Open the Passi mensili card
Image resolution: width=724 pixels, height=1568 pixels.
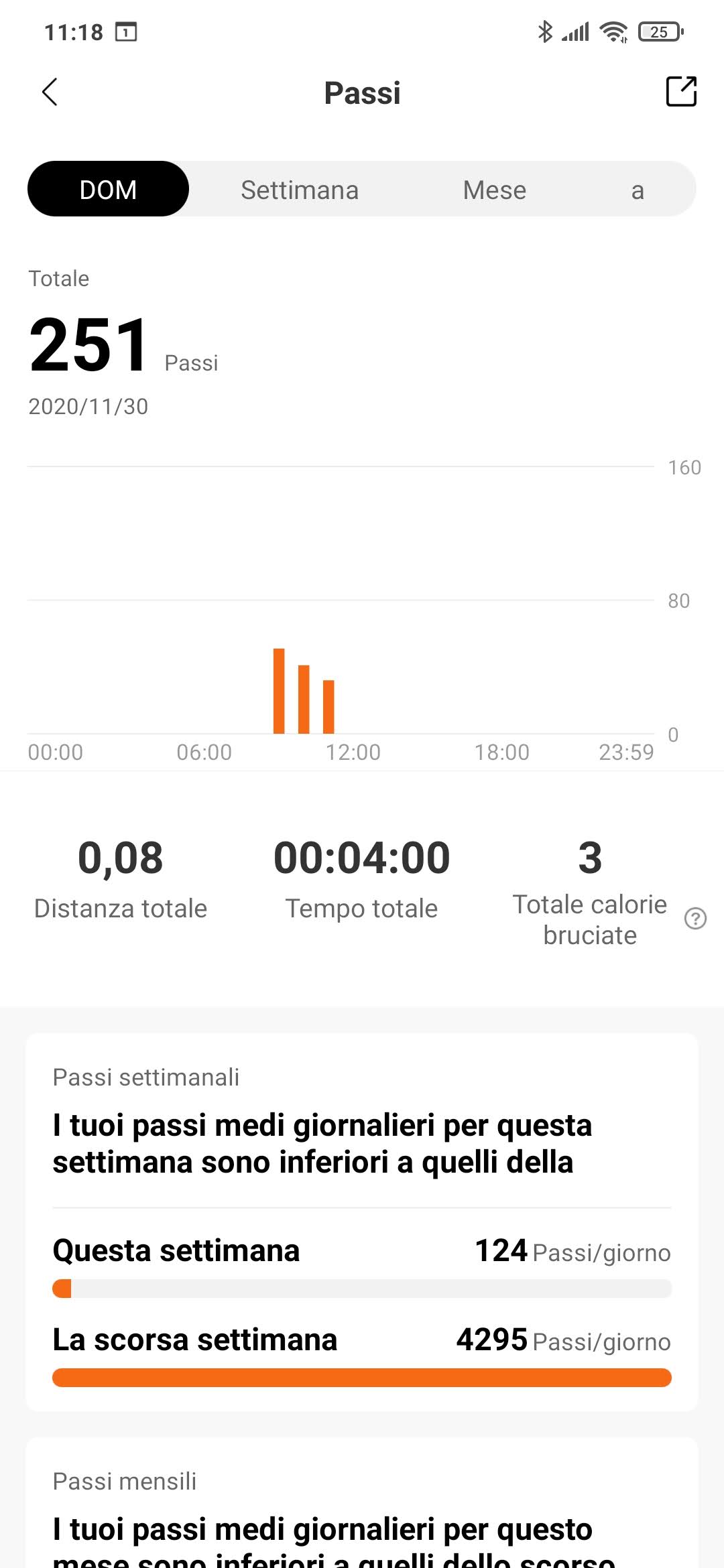tap(362, 1514)
